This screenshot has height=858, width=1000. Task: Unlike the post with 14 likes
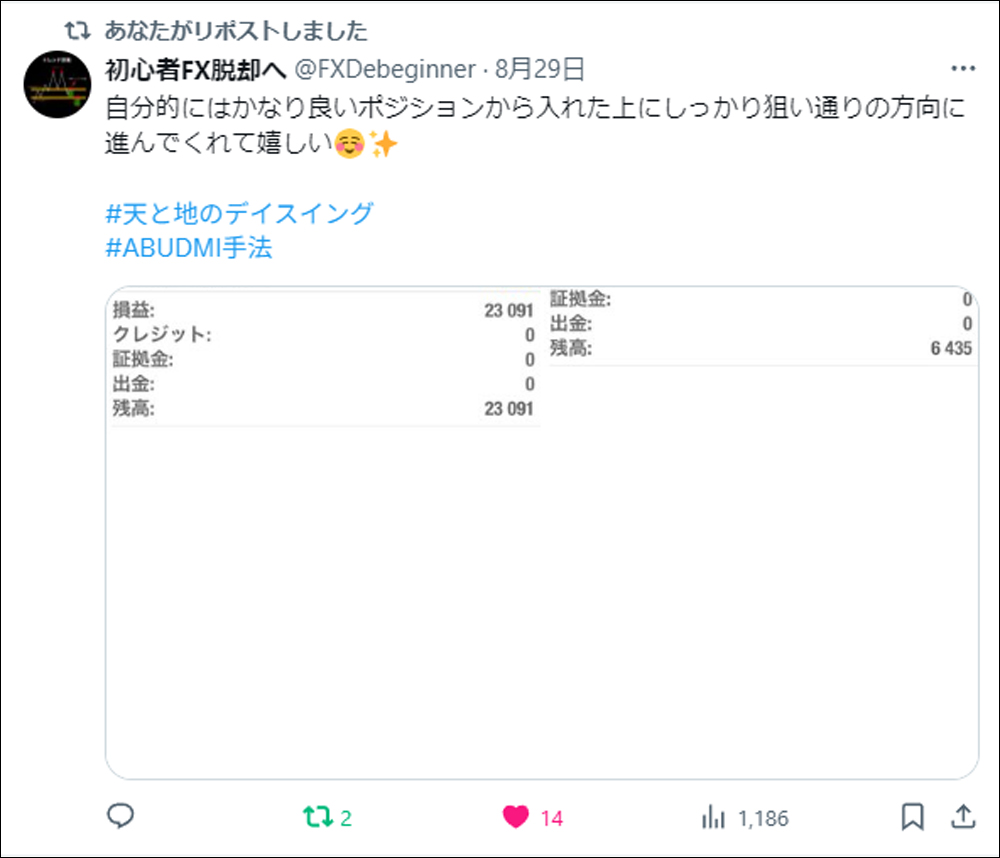coord(516,817)
